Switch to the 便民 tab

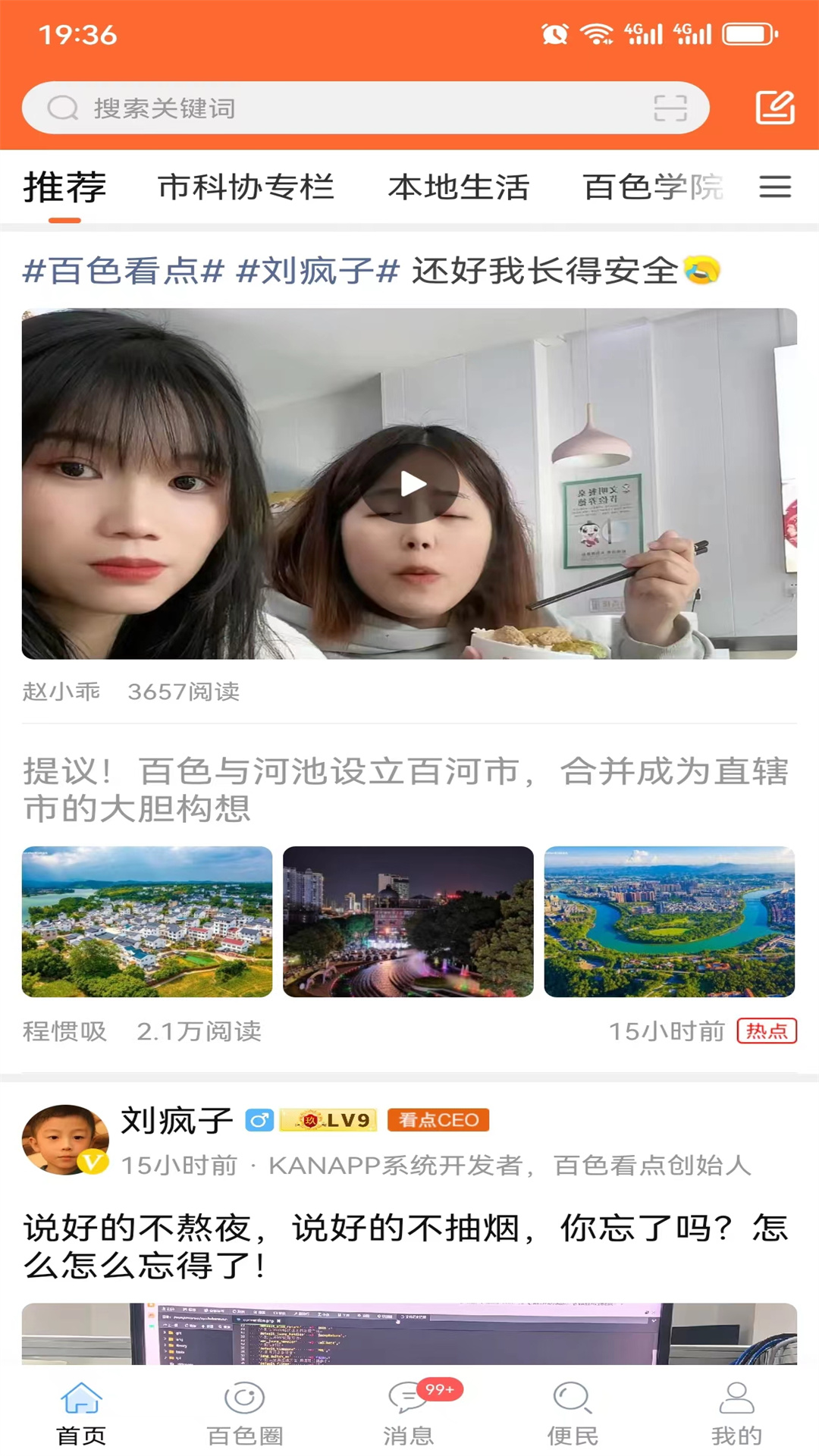pyautogui.click(x=573, y=1414)
